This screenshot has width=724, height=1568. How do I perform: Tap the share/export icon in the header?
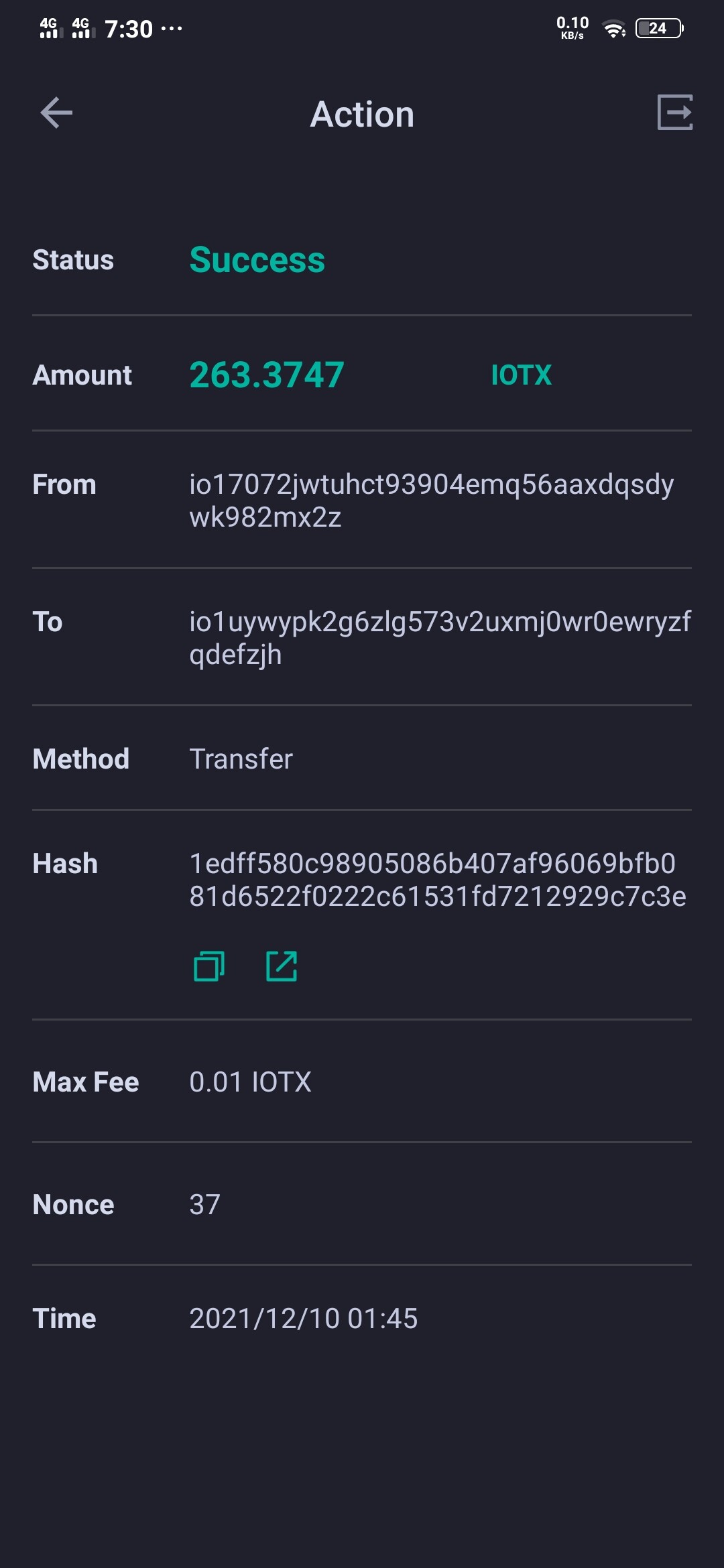[x=674, y=113]
